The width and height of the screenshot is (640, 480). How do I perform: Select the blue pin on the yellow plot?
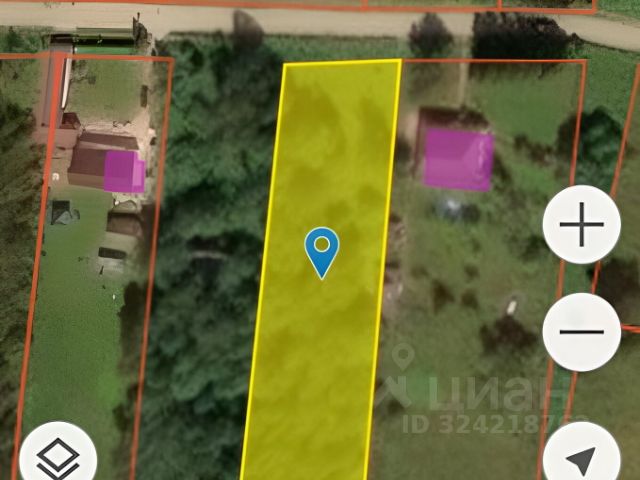(x=321, y=251)
